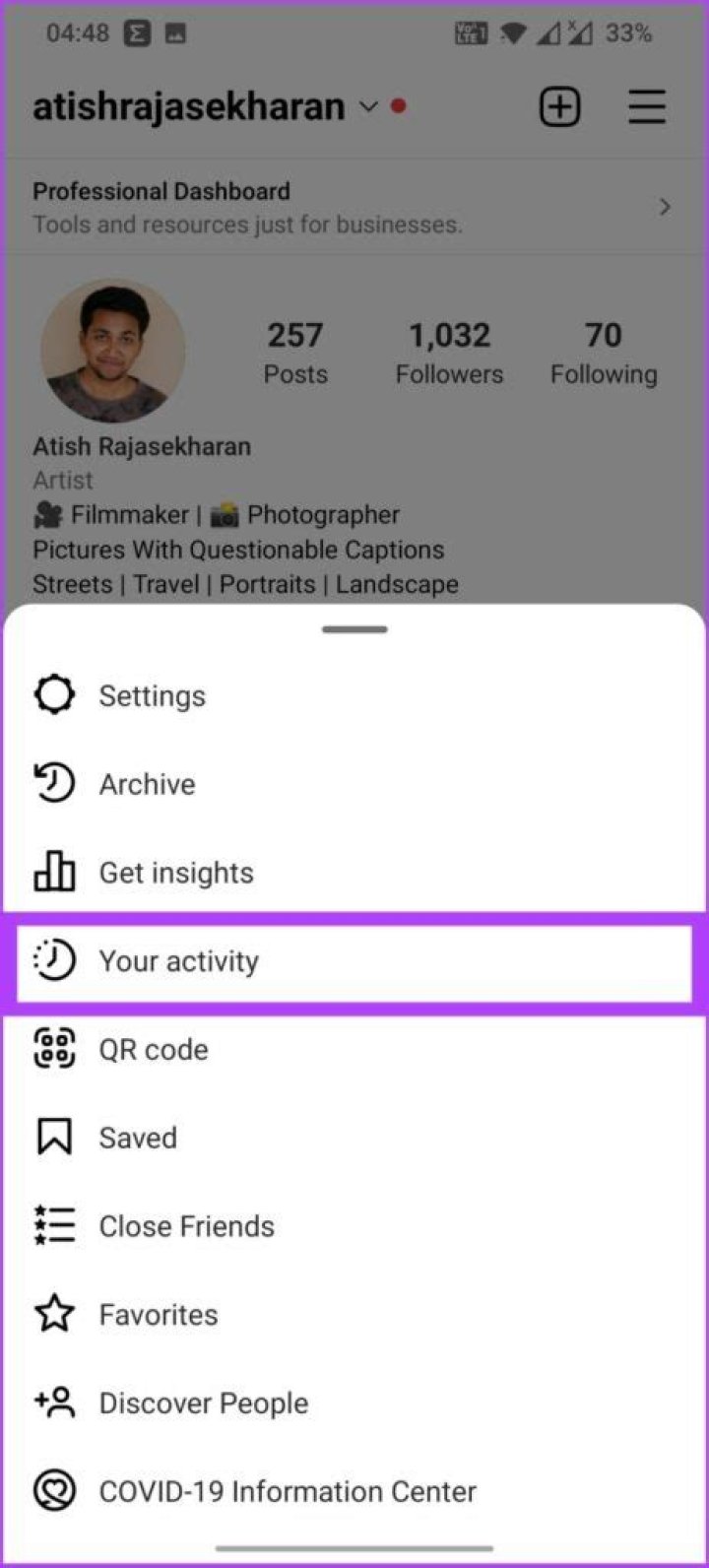Viewport: 709px width, 1568px height.
Task: Open your QR code
Action: pyautogui.click(x=153, y=1049)
